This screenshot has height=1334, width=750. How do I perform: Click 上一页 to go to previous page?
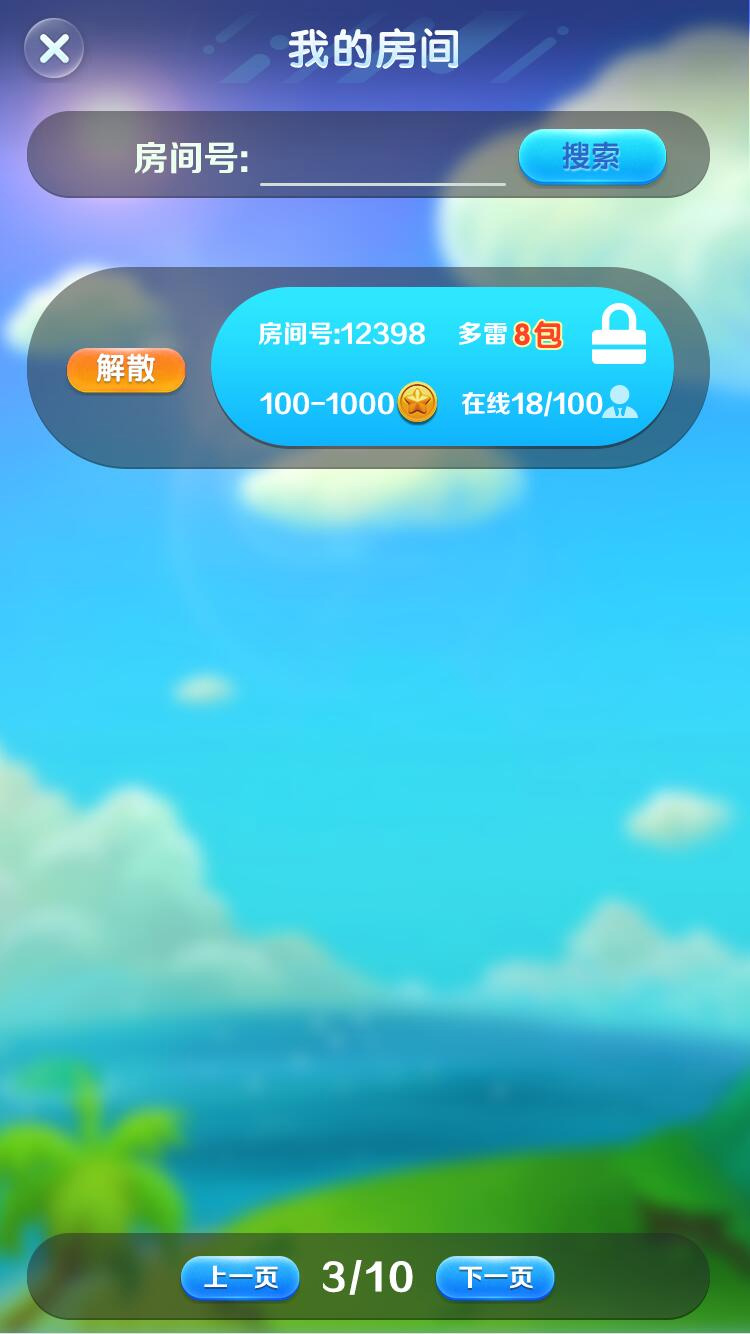(x=238, y=1277)
